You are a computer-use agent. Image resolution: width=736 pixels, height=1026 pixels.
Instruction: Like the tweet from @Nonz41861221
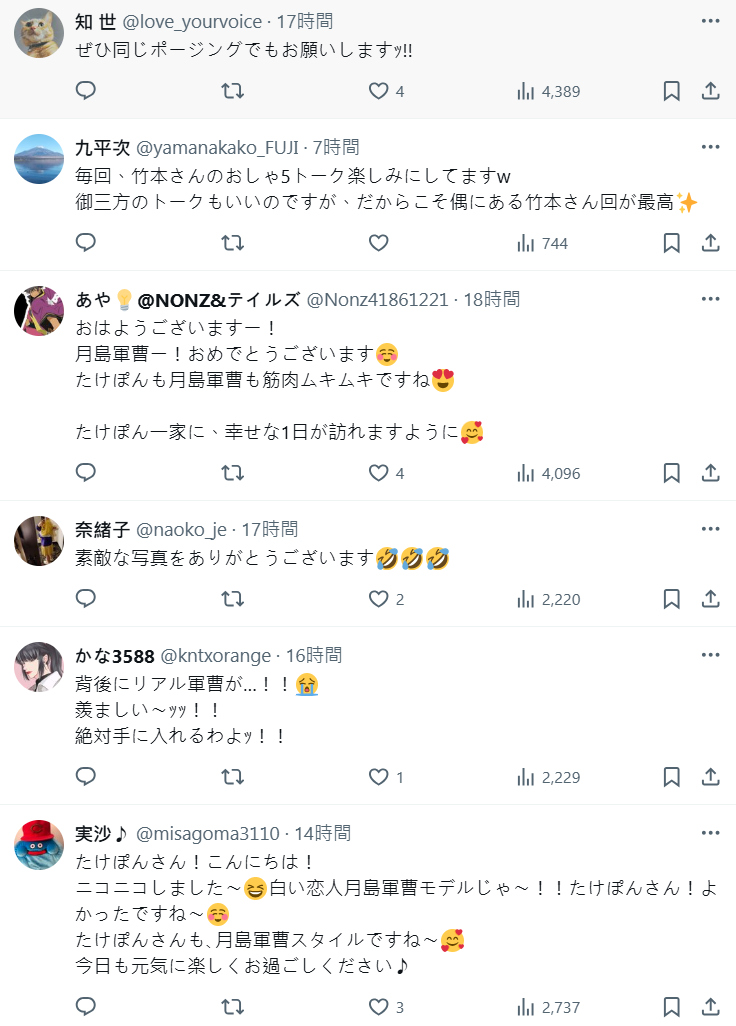tap(378, 473)
